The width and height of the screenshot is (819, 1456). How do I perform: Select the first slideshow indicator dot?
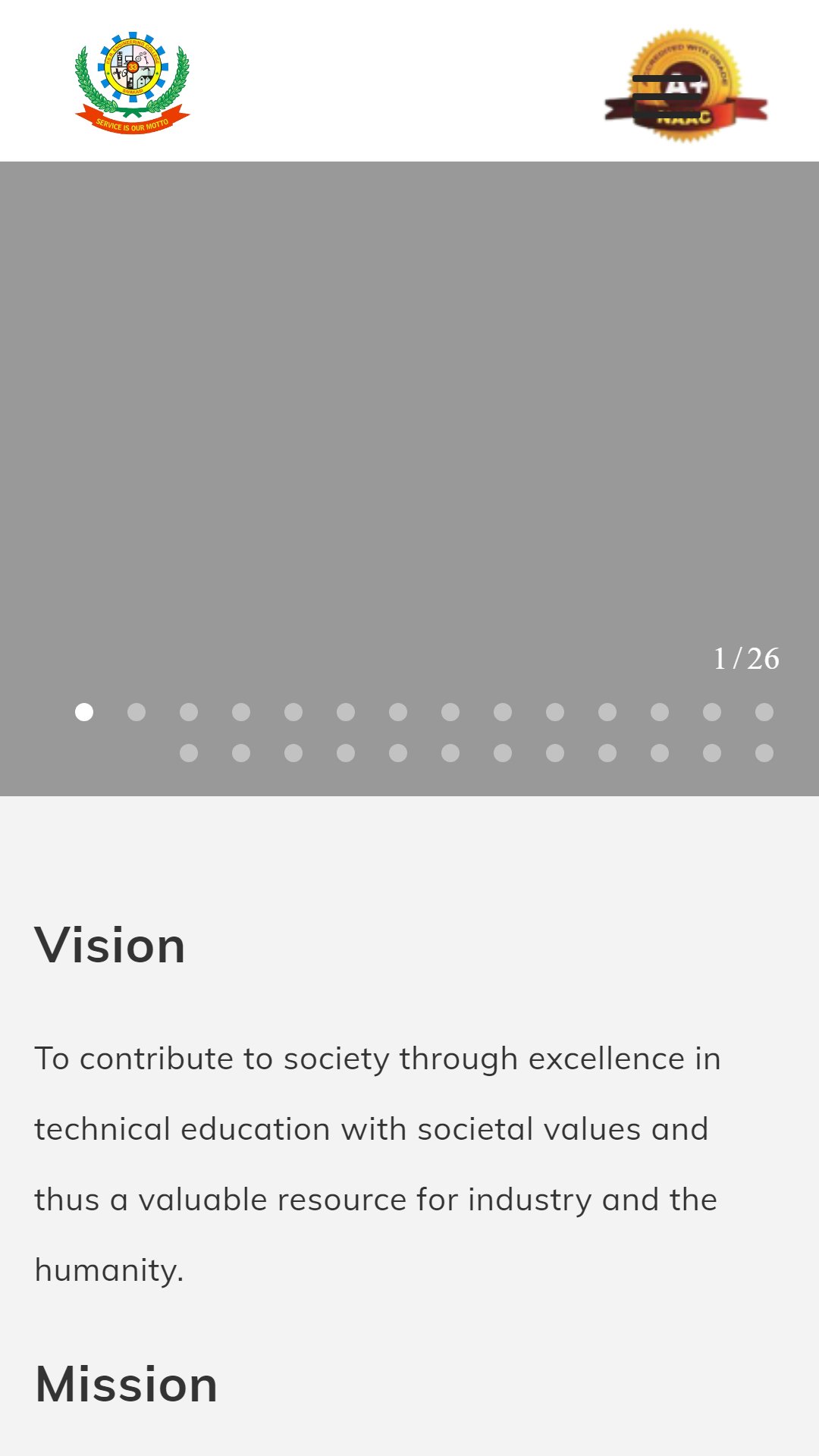tap(84, 712)
